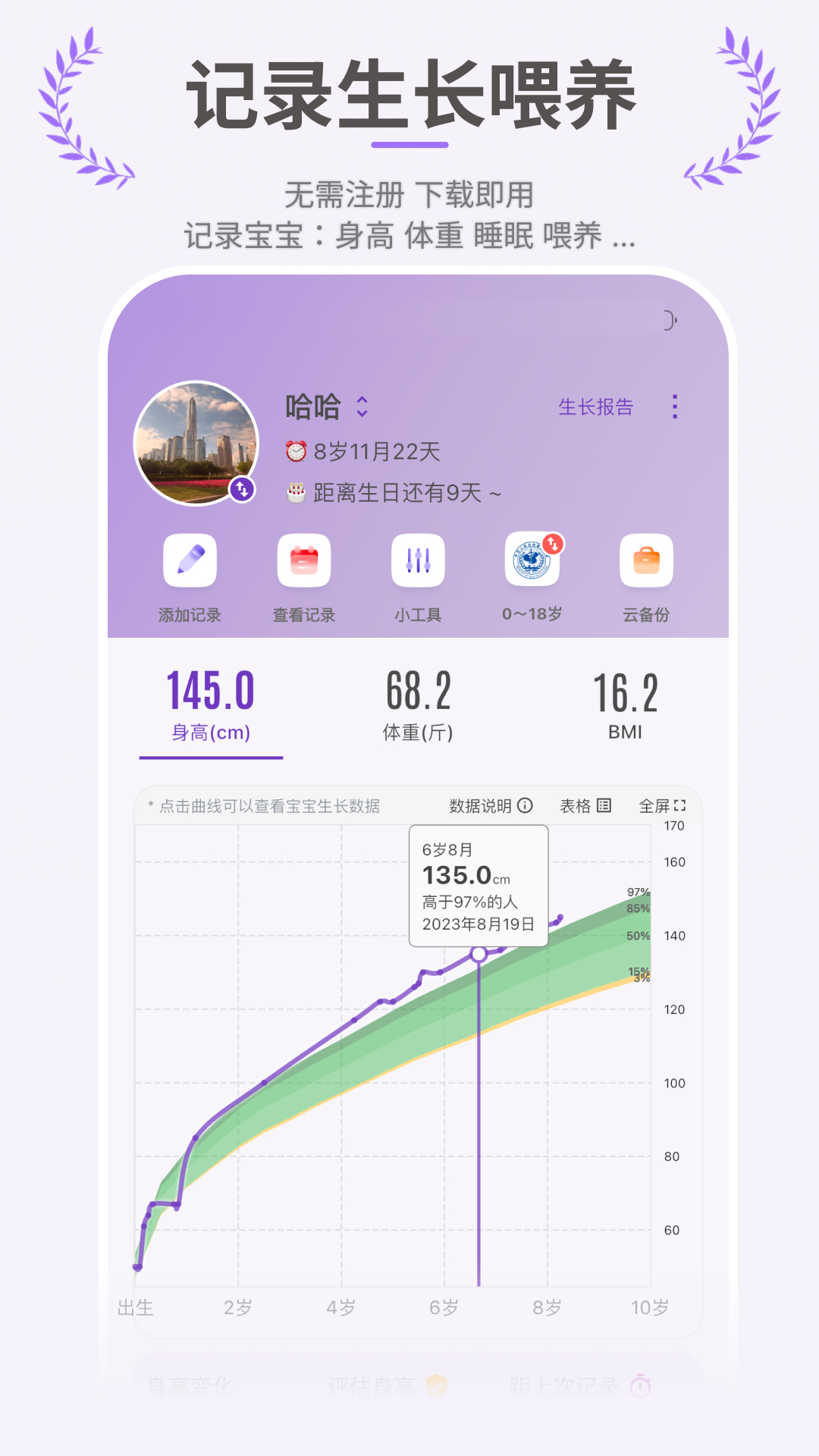Open the 小工具 tools icon
Image resolution: width=819 pixels, height=1456 pixels.
coord(418,561)
